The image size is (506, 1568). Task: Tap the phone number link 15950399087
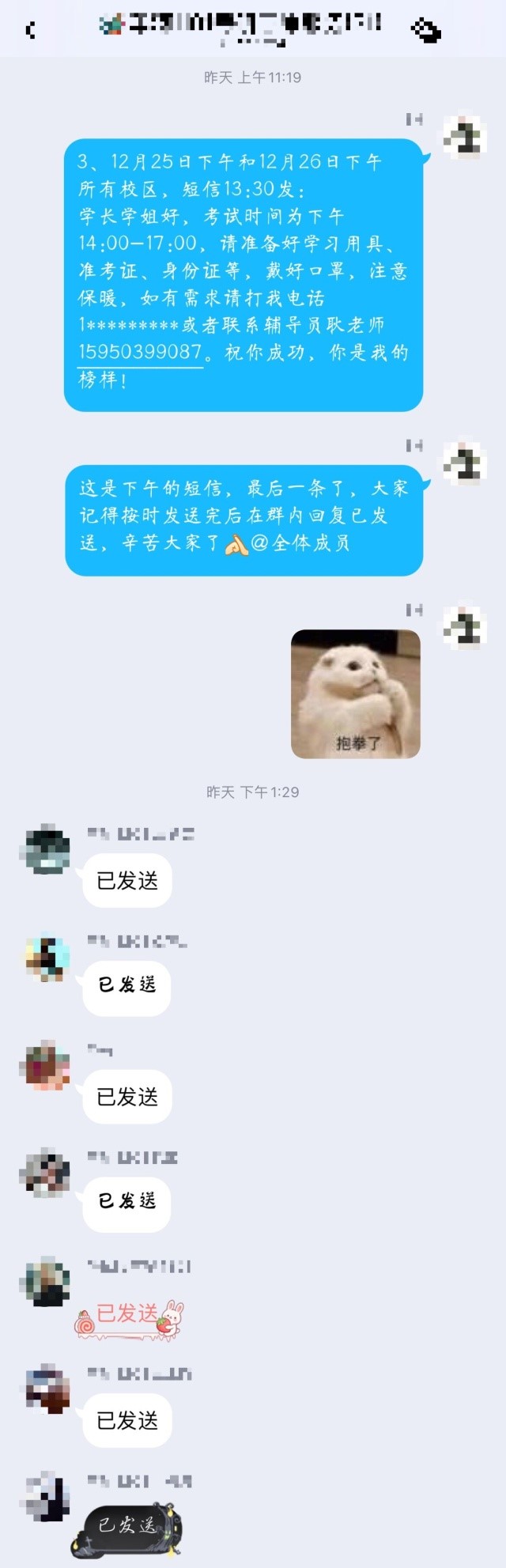pyautogui.click(x=141, y=352)
